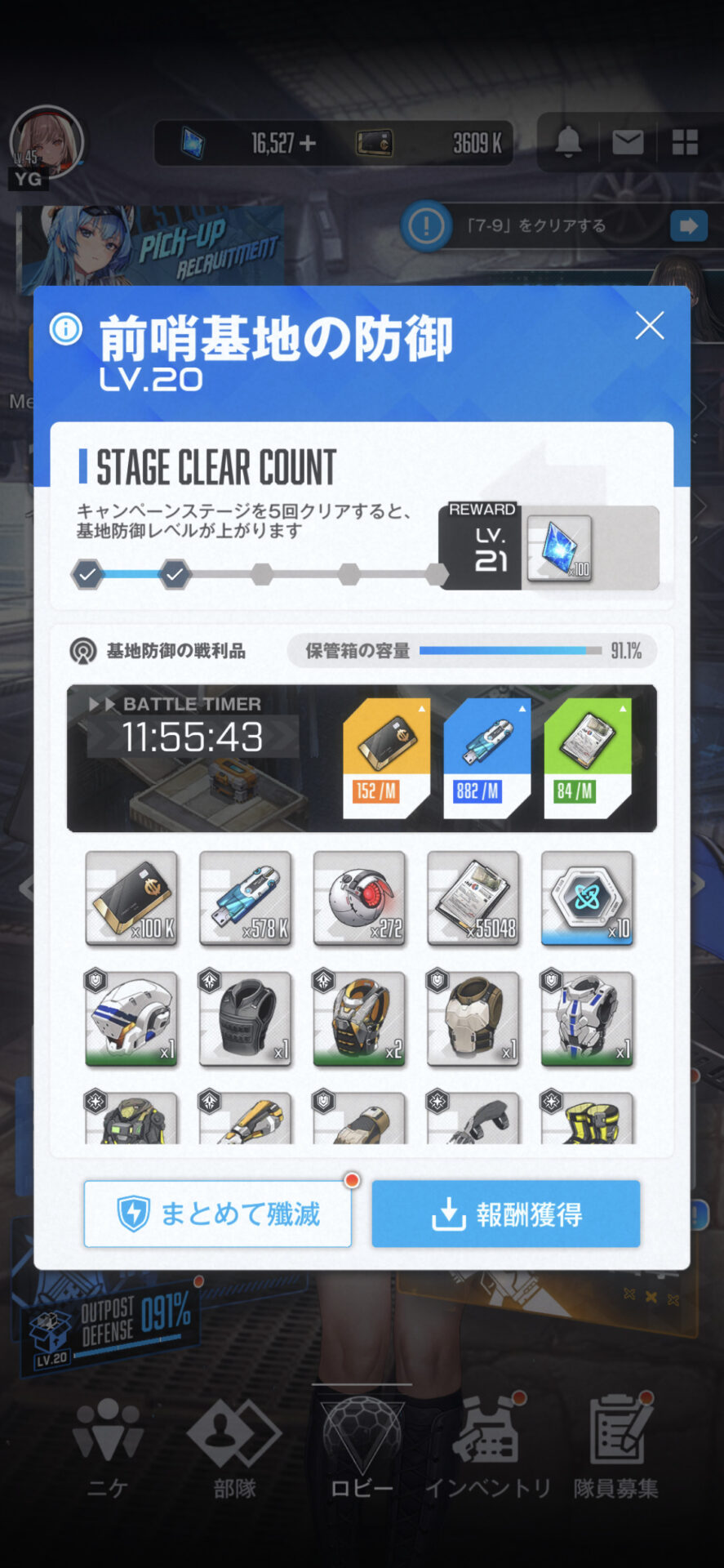Open the info icon beside 前哨基地の防御
724x1568 pixels.
66,329
